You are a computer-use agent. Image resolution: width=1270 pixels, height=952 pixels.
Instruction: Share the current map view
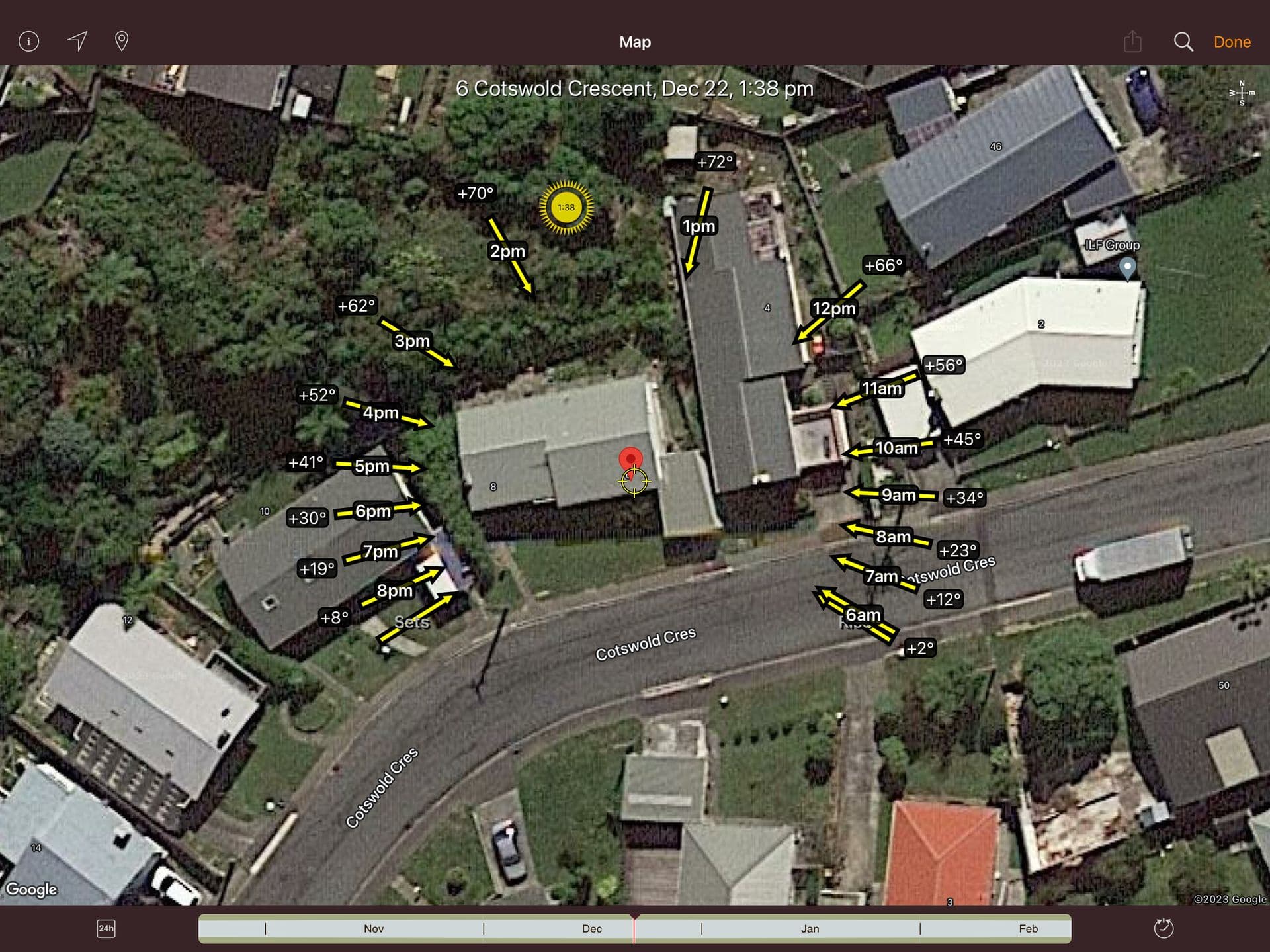(x=1132, y=42)
